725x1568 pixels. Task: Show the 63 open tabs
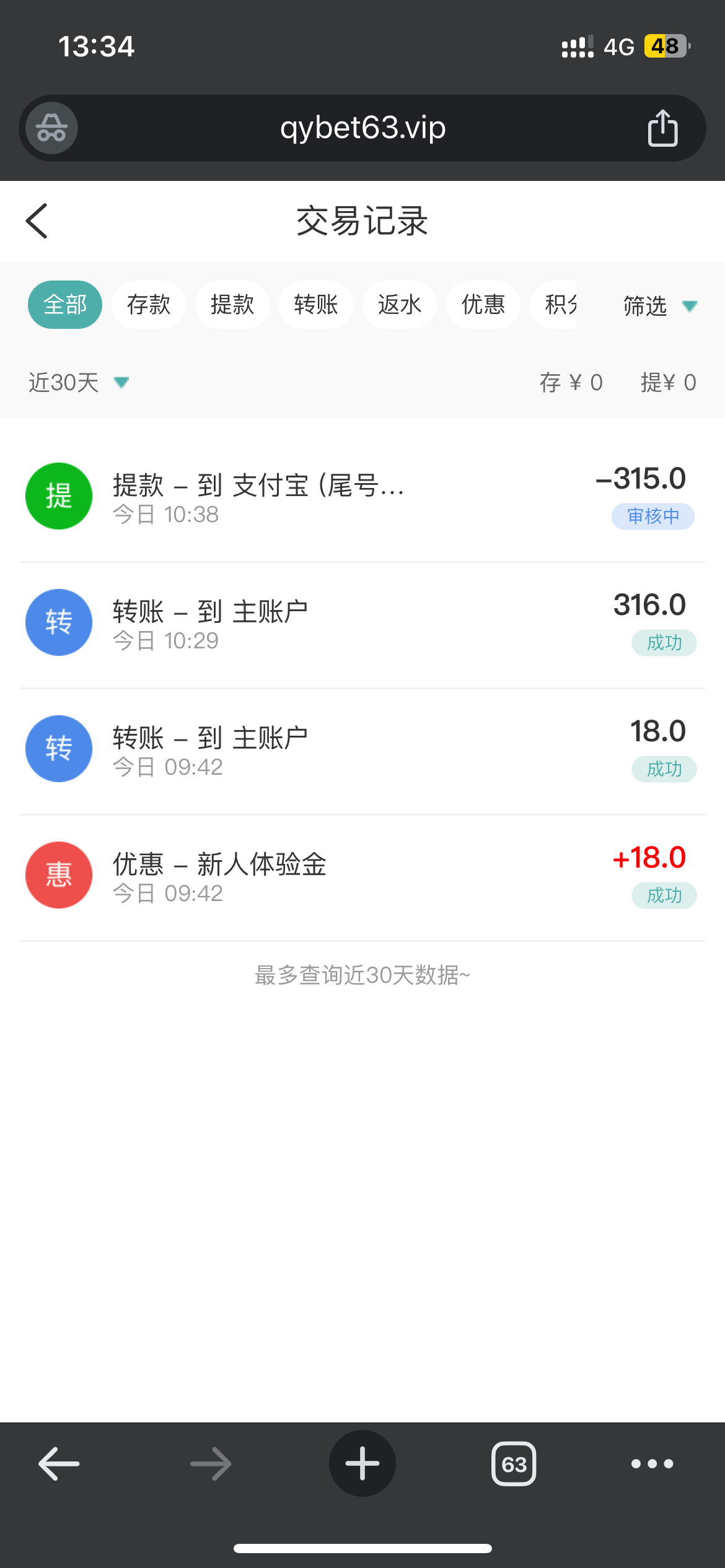tap(514, 1464)
